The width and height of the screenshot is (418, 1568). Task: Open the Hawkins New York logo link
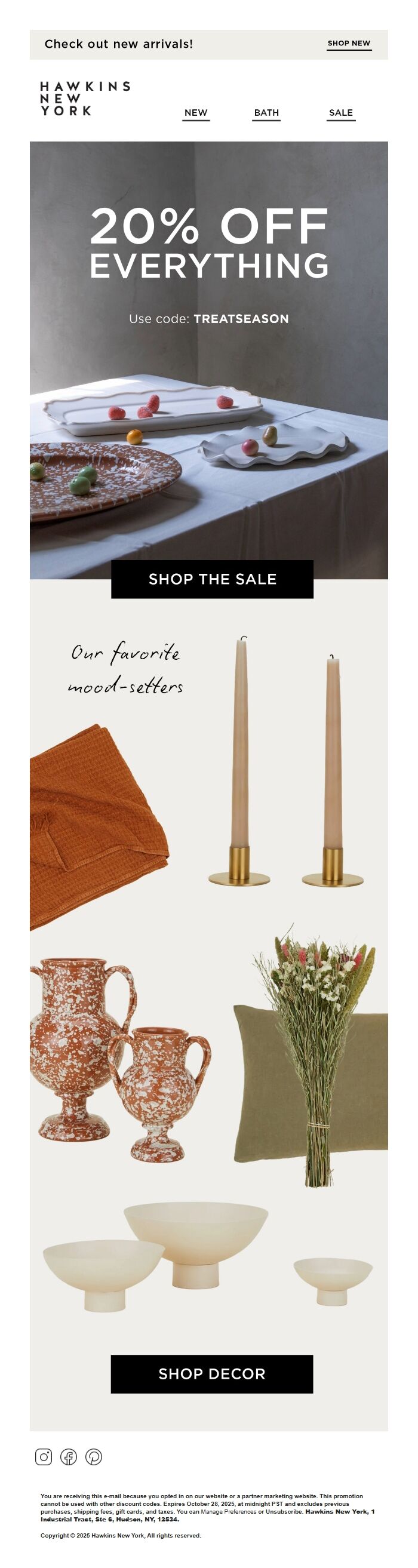(85, 99)
